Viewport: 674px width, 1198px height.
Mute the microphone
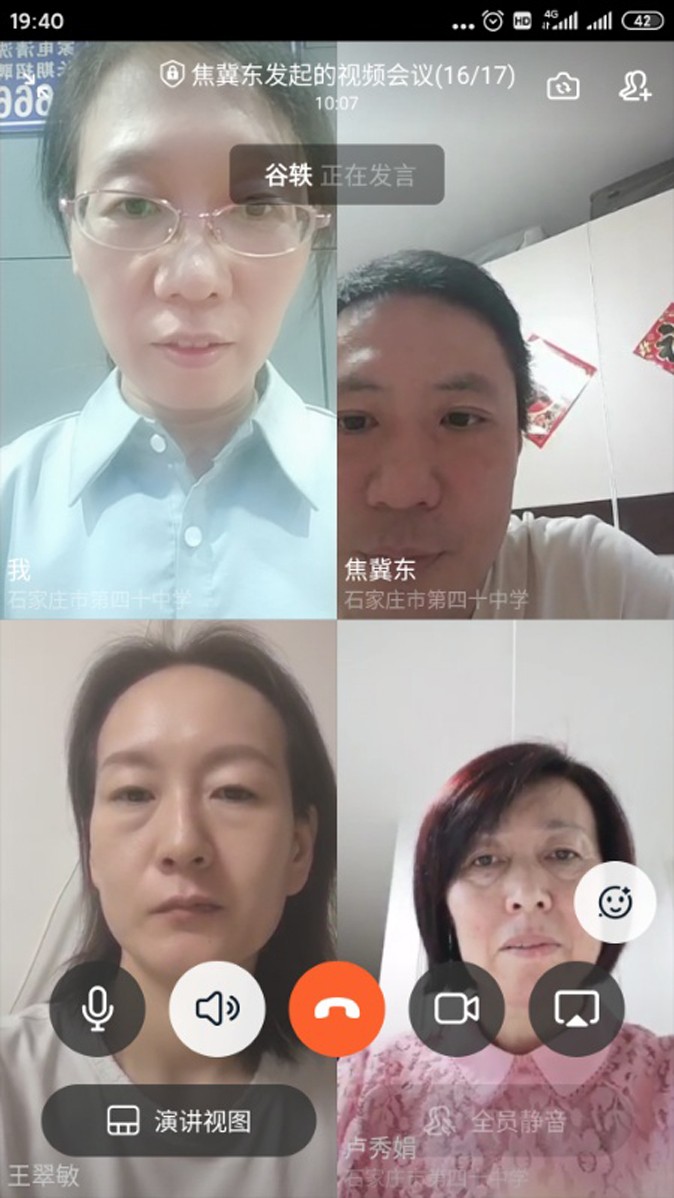coord(97,1009)
